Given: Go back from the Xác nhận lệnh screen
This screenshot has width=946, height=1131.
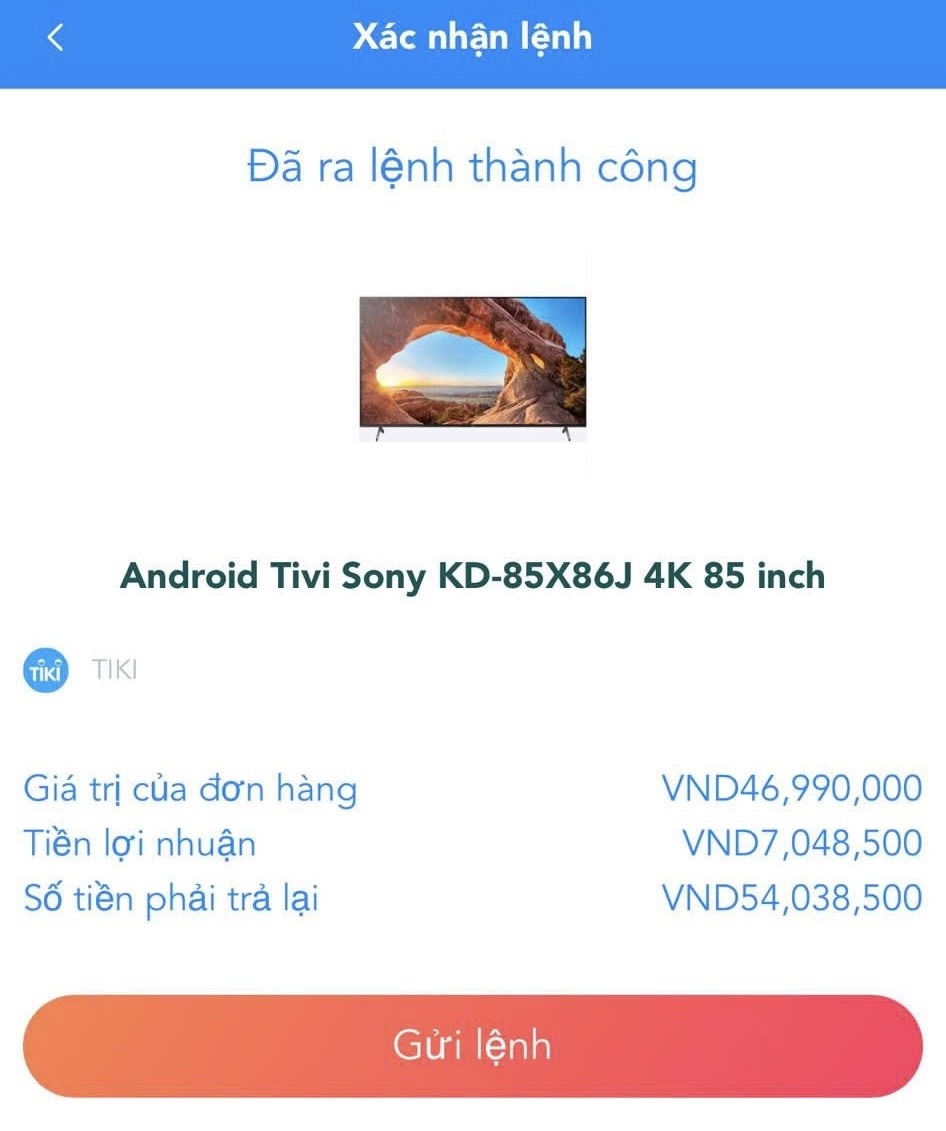Looking at the screenshot, I should point(55,38).
